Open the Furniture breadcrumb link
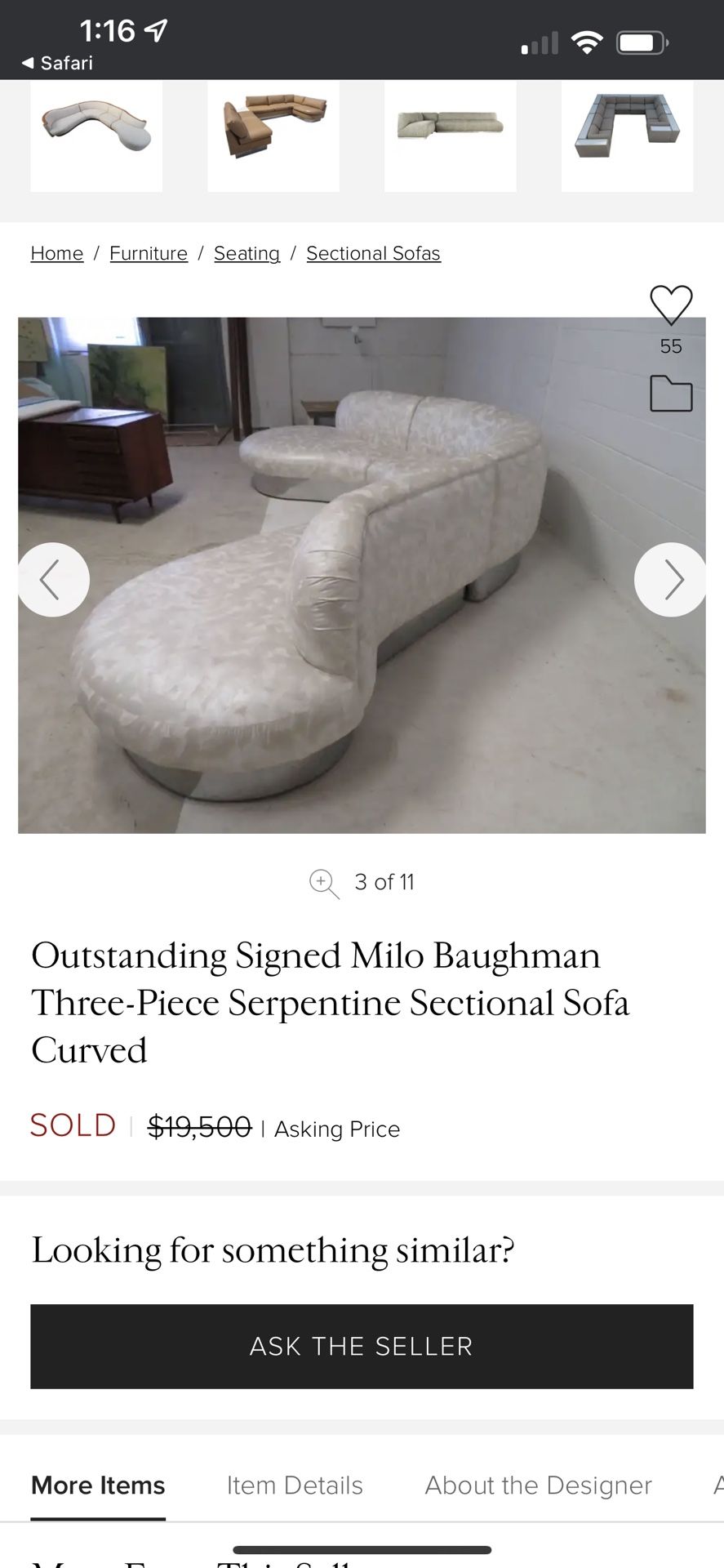This screenshot has width=724, height=1568. 149,253
